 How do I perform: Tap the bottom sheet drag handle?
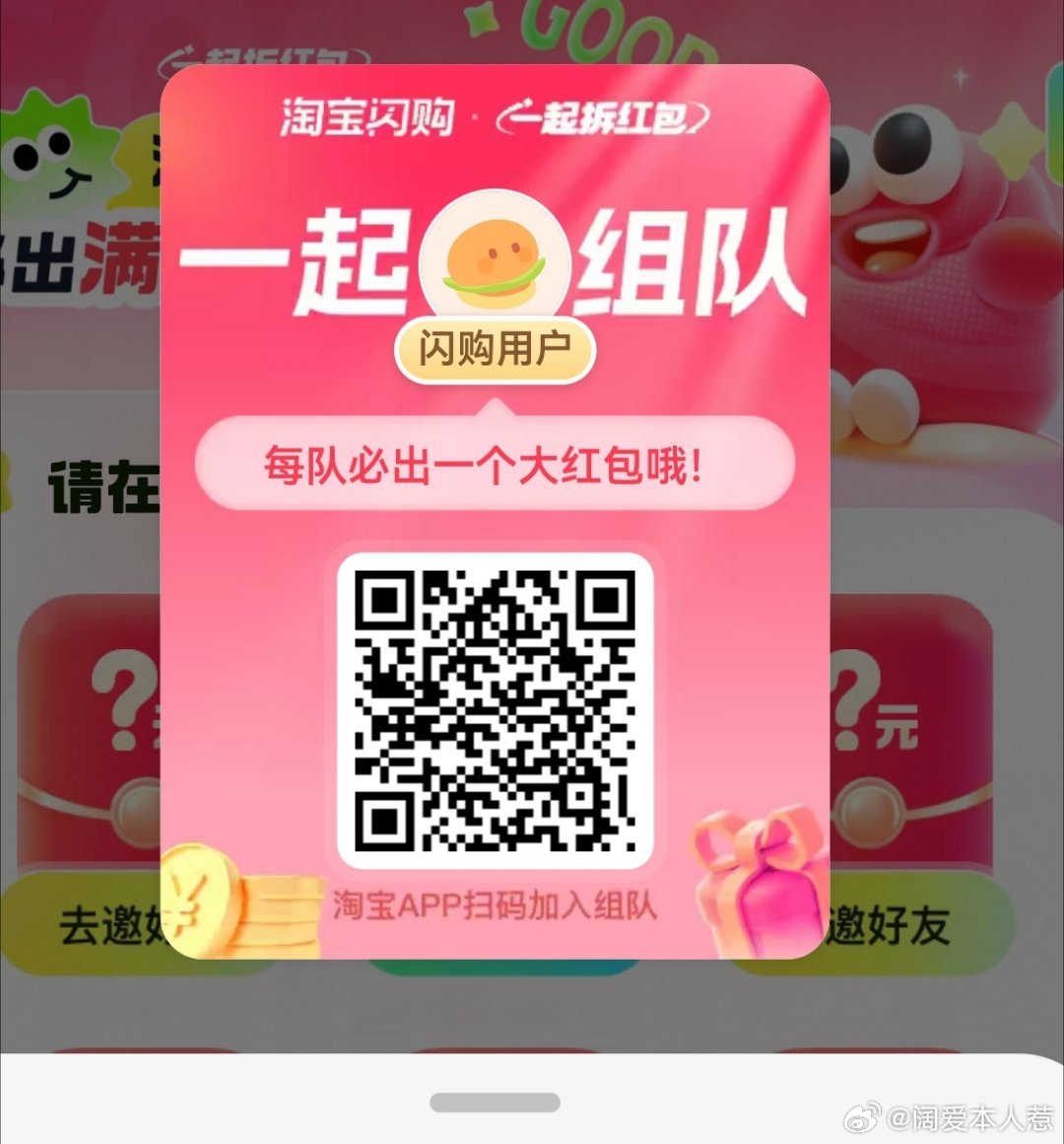point(495,1102)
